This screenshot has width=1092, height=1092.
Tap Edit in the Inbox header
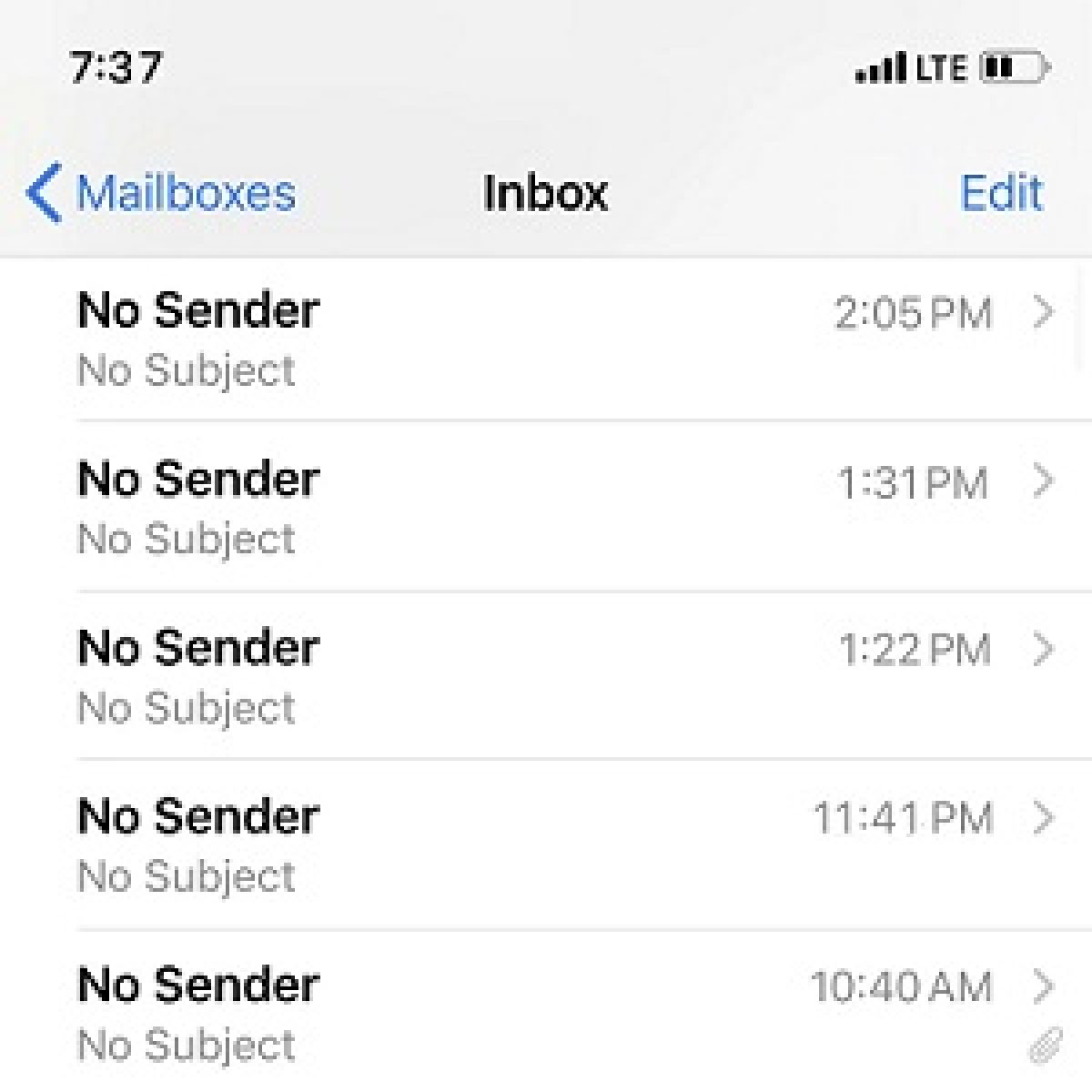pyautogui.click(x=1000, y=193)
